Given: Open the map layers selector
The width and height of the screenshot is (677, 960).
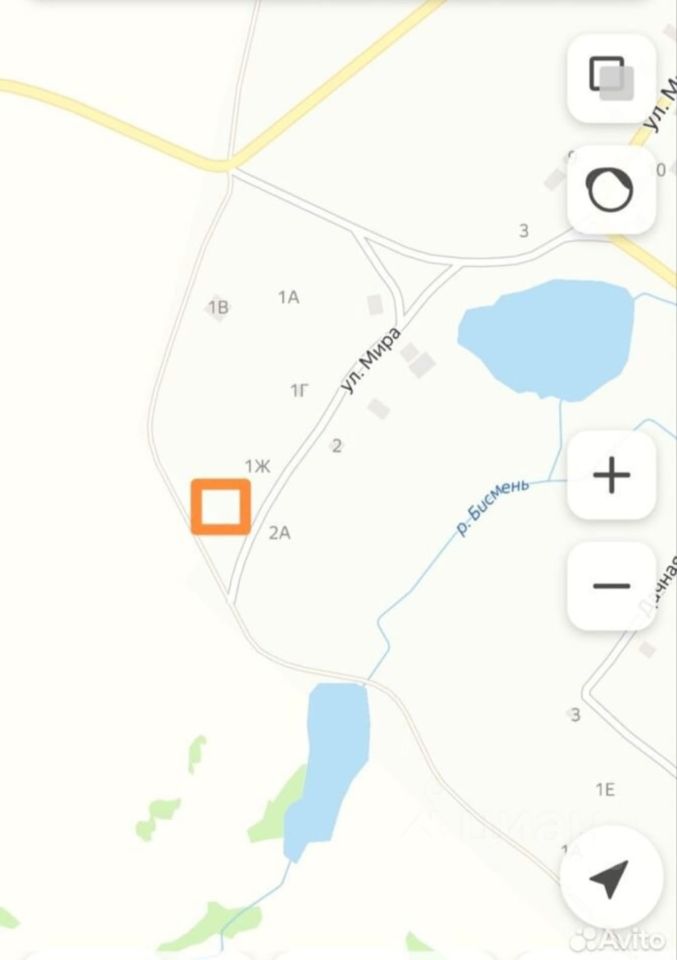Looking at the screenshot, I should [611, 78].
